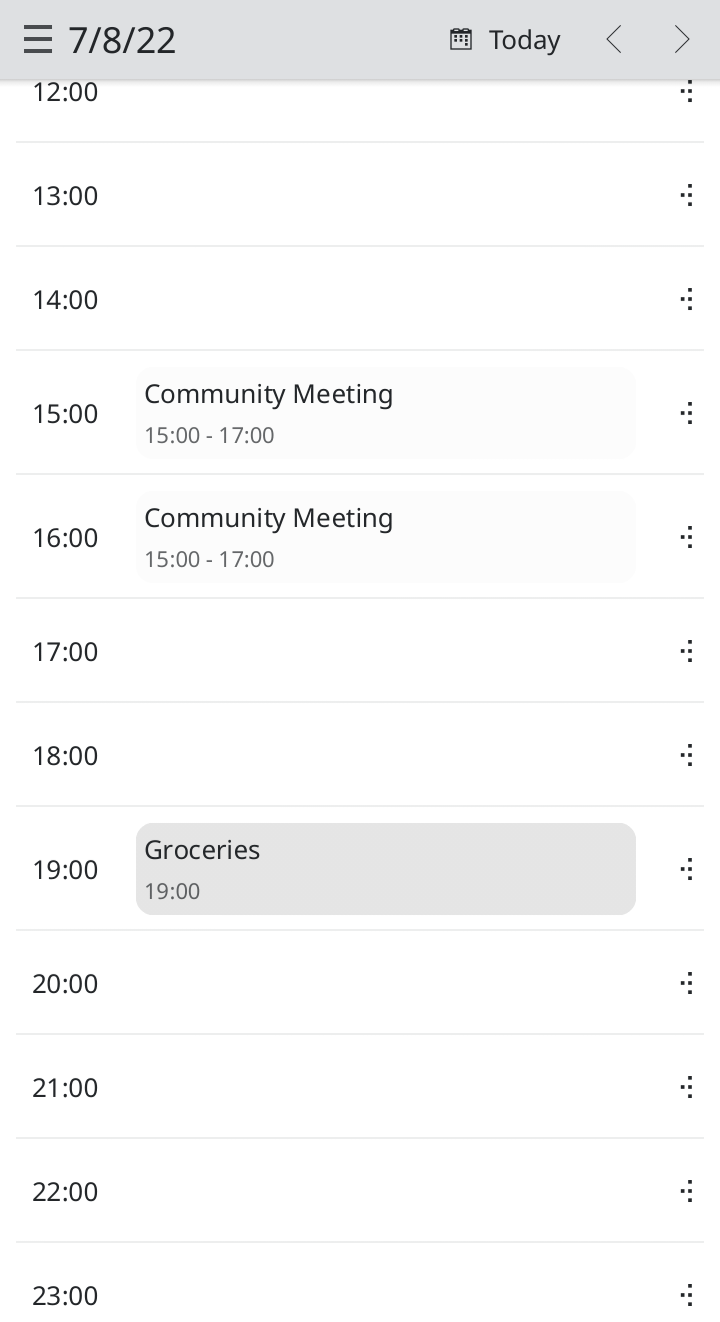Open Community Meeting in the 15:00 slot
The image size is (720, 1322).
[x=385, y=413]
